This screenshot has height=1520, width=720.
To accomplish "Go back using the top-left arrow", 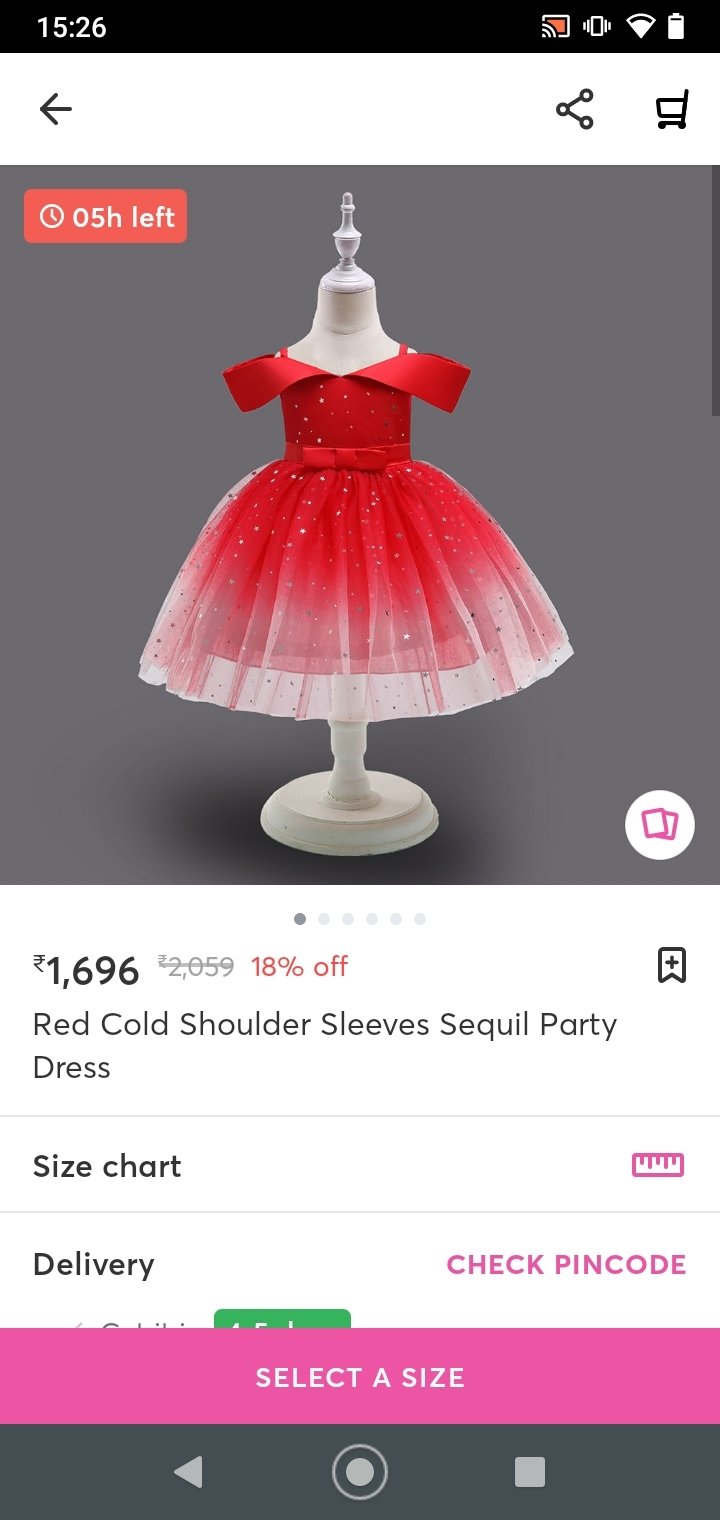I will [x=56, y=109].
